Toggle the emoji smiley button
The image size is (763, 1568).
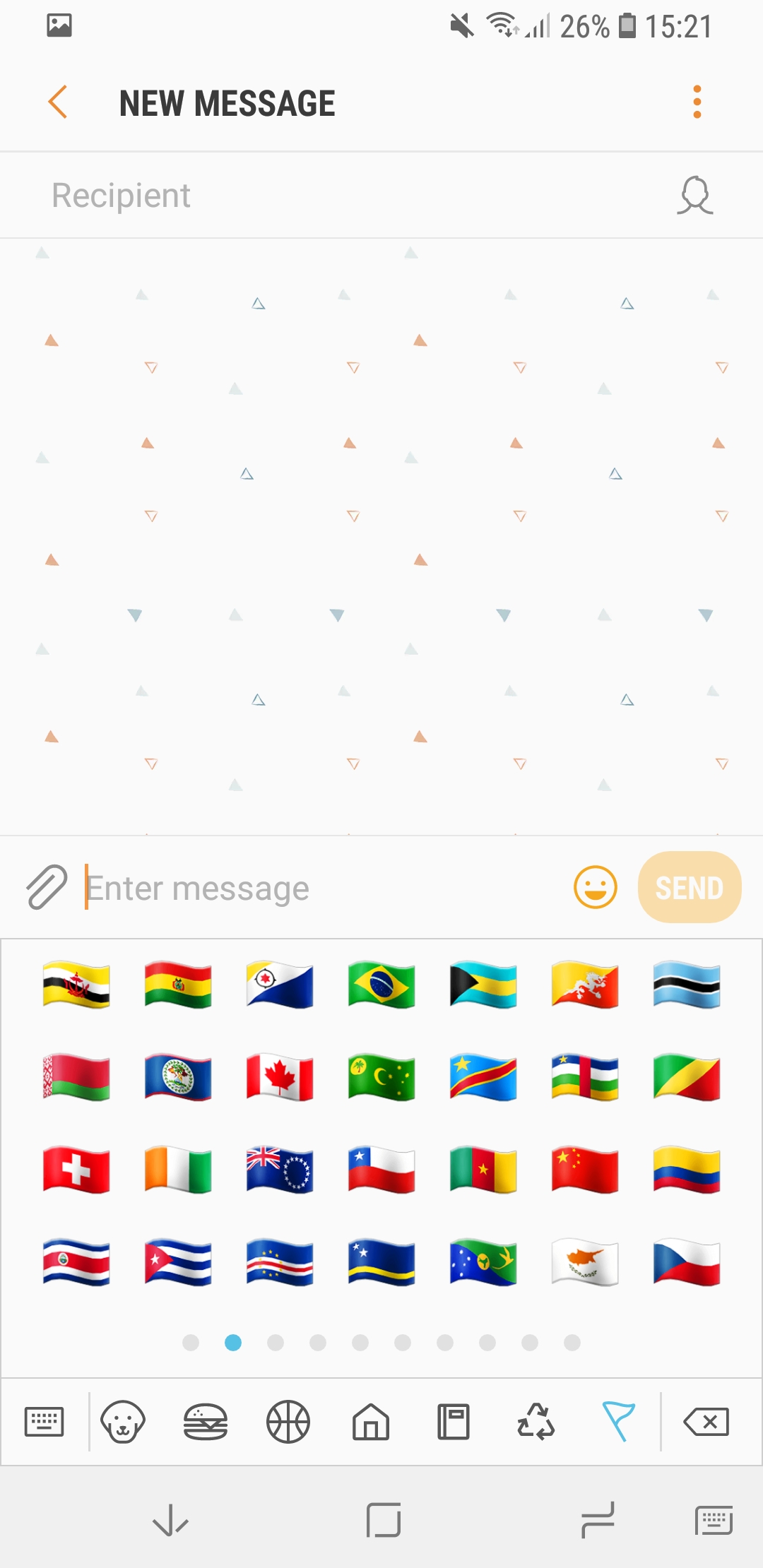pyautogui.click(x=595, y=887)
